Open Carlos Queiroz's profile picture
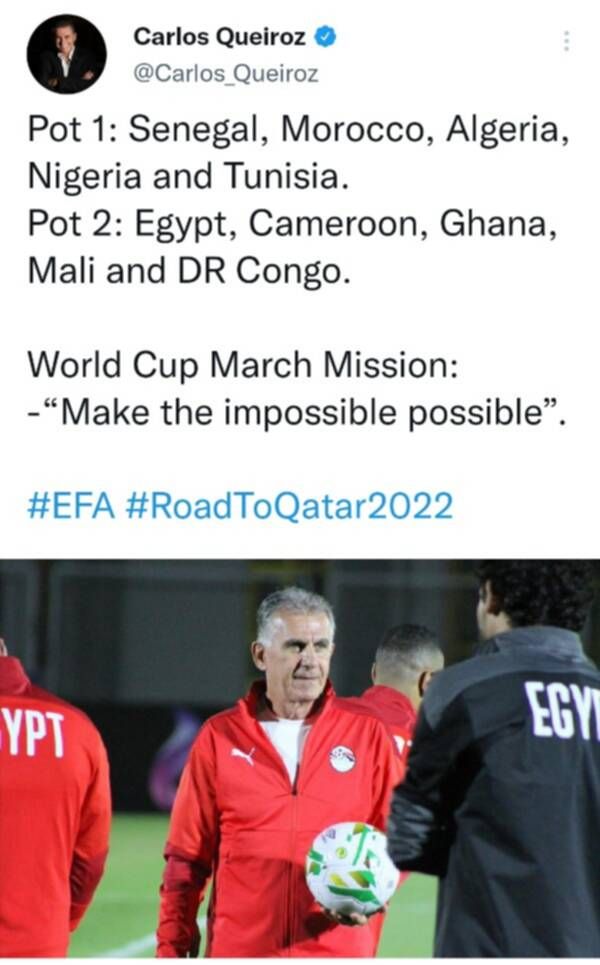 [66, 54]
